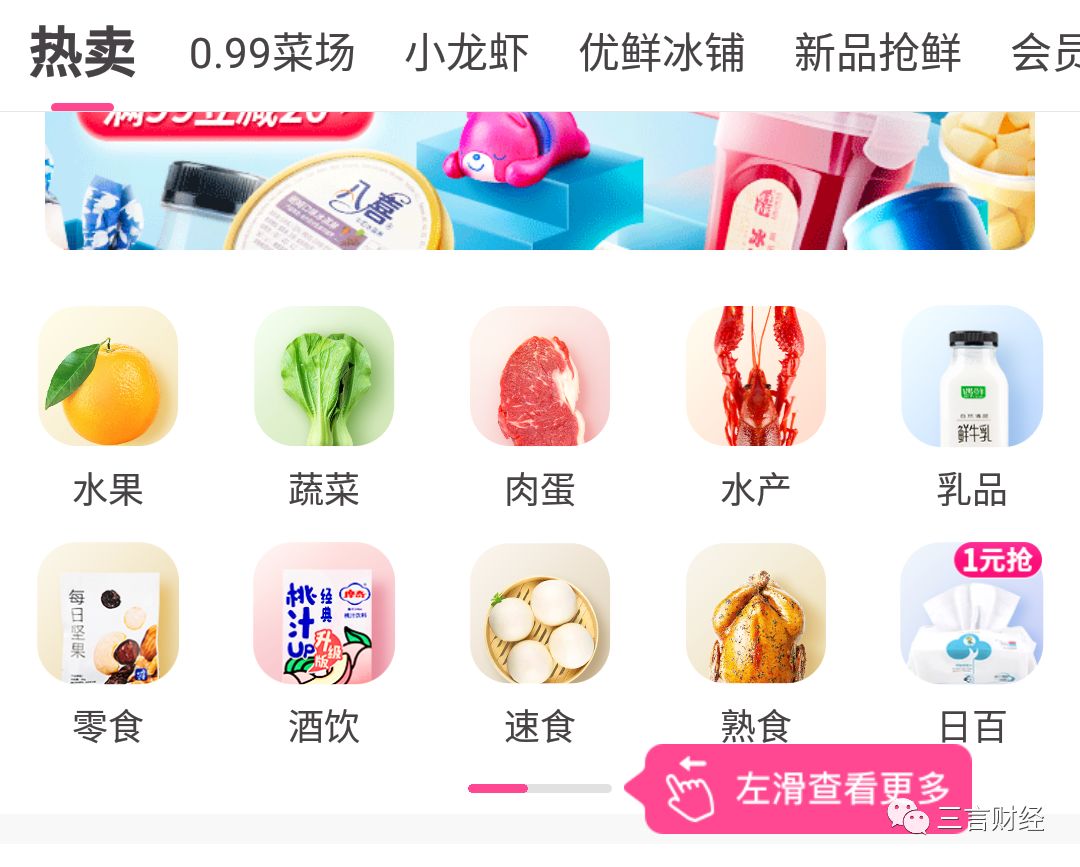Open the 小龙虾 tab
This screenshot has height=867, width=1080.
[467, 53]
